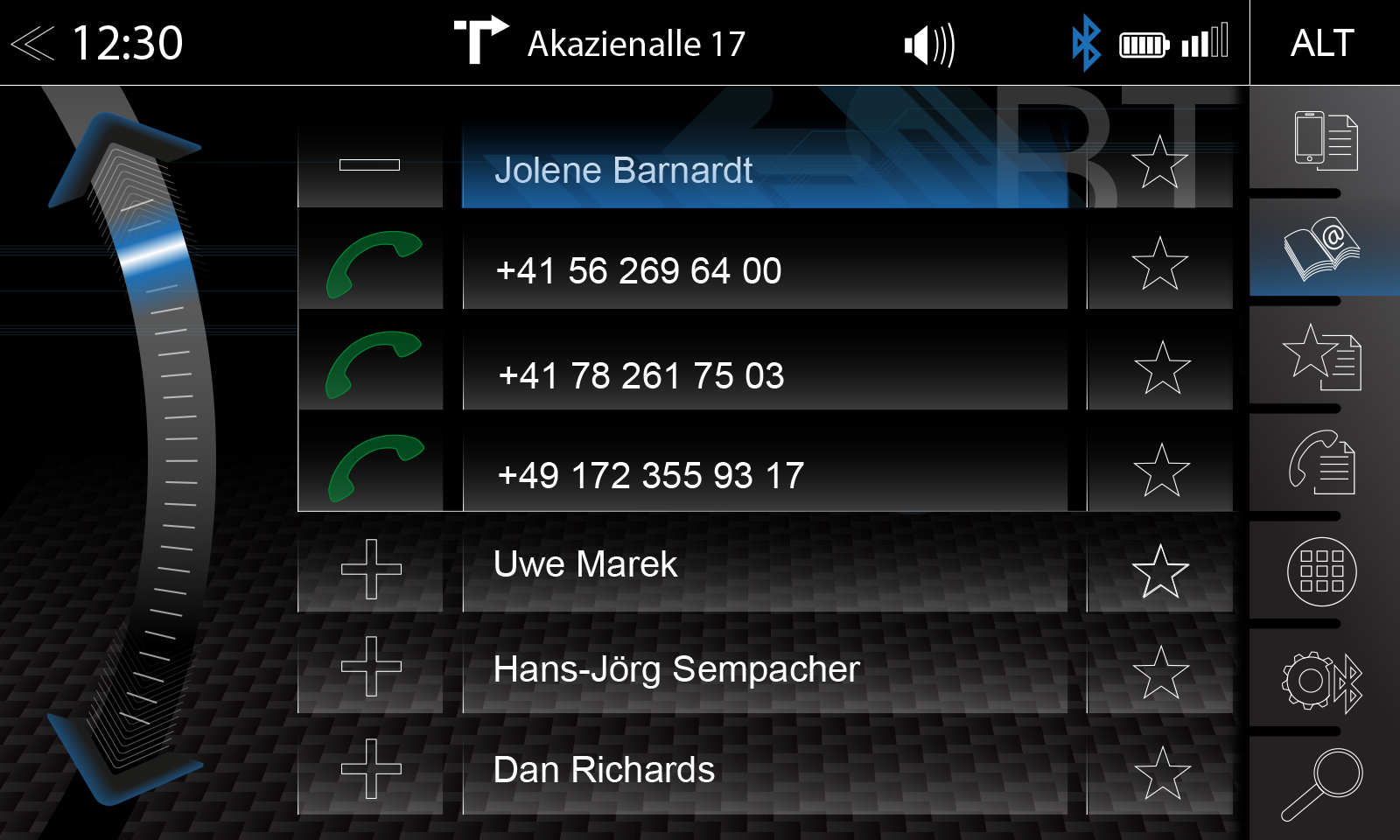Viewport: 1400px width, 840px height.
Task: Favorite the number +41 56 269 64 00
Action: tap(1159, 264)
